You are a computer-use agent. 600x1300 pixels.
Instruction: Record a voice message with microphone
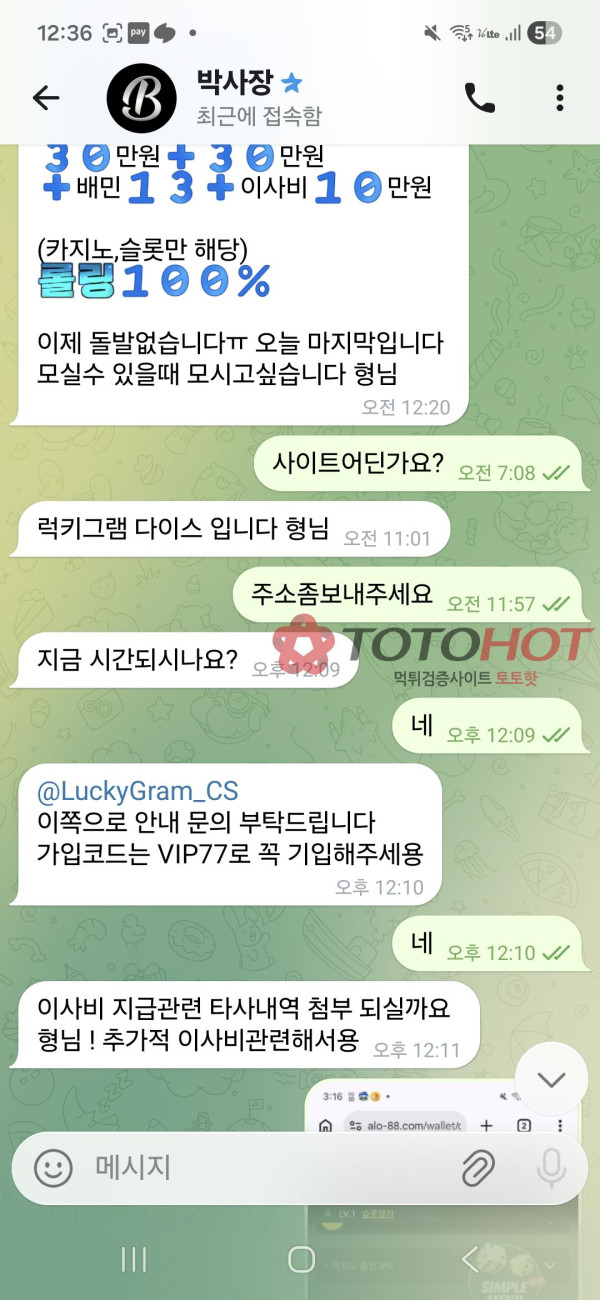click(x=551, y=1167)
